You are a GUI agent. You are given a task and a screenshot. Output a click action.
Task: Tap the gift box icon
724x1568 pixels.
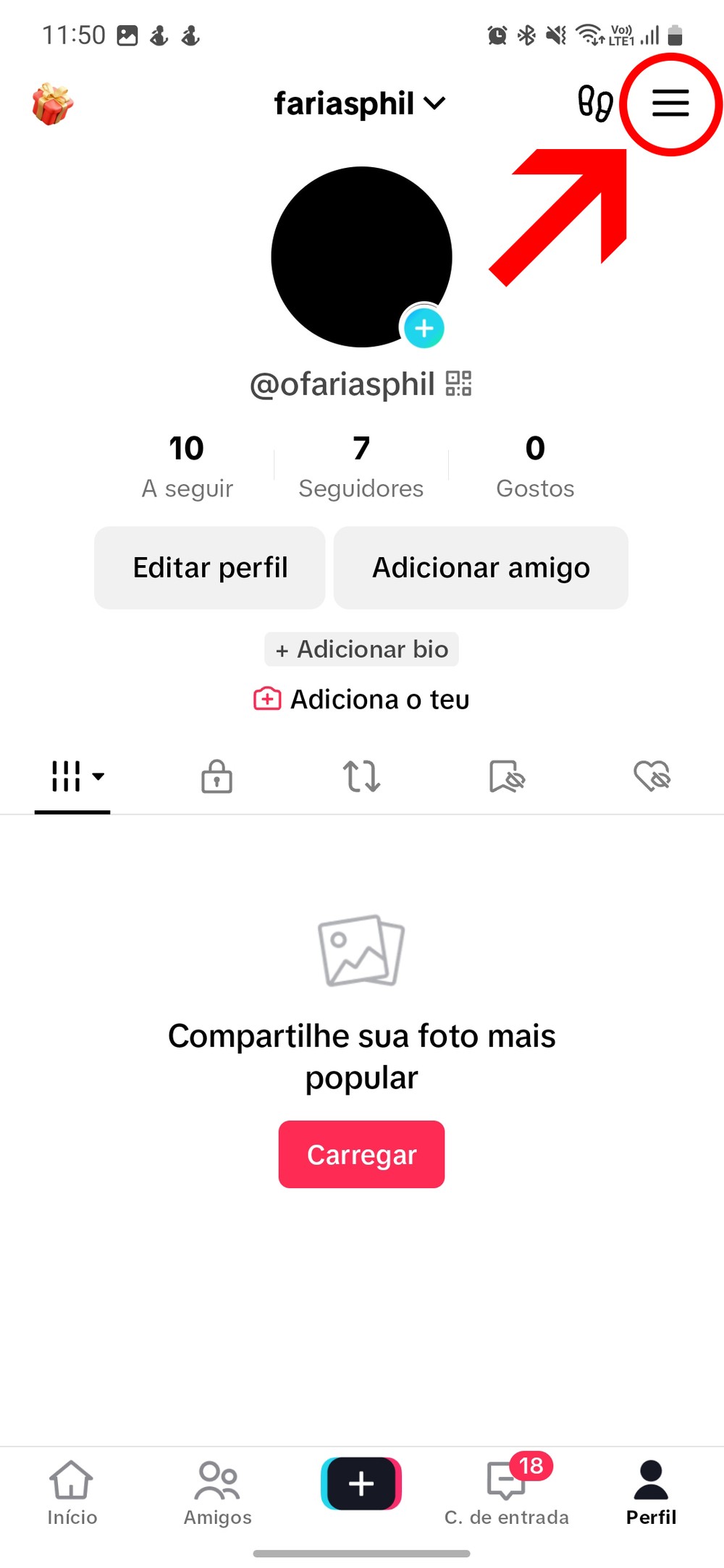pos(53,104)
